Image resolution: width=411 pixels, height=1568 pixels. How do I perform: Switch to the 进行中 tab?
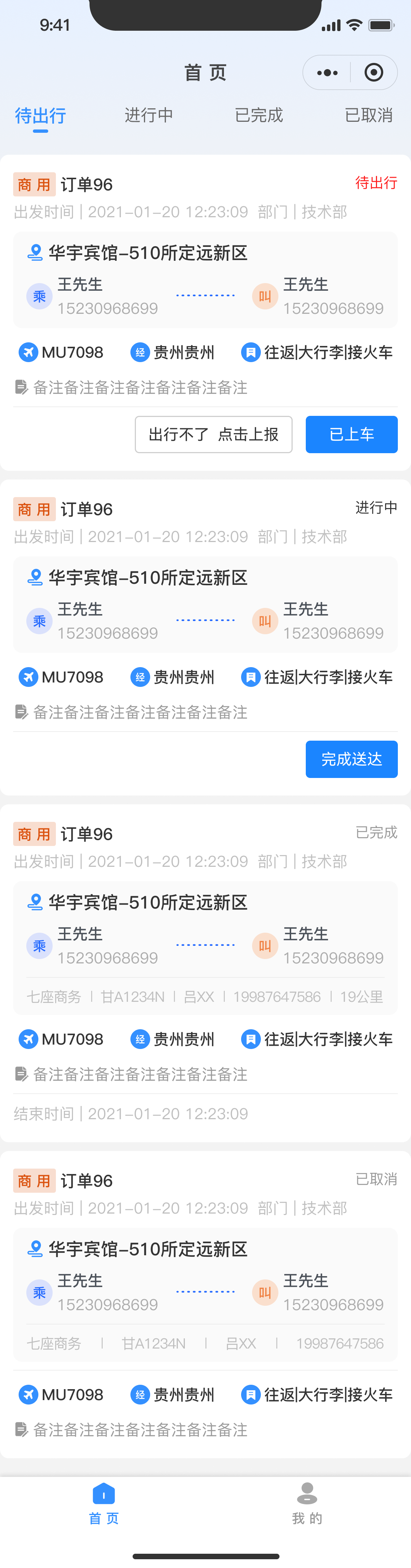[x=149, y=115]
